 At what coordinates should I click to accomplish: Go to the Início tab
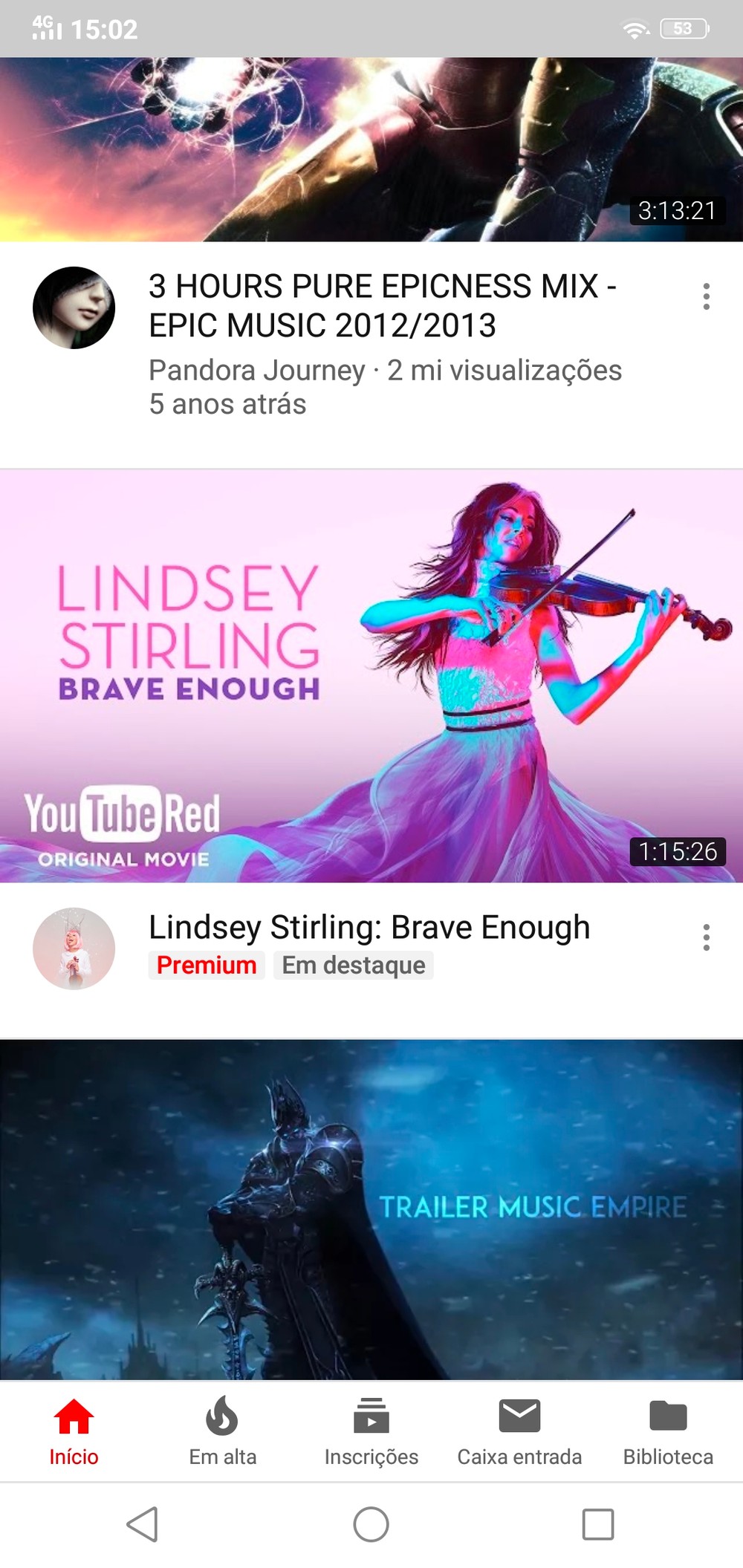pos(74,1431)
